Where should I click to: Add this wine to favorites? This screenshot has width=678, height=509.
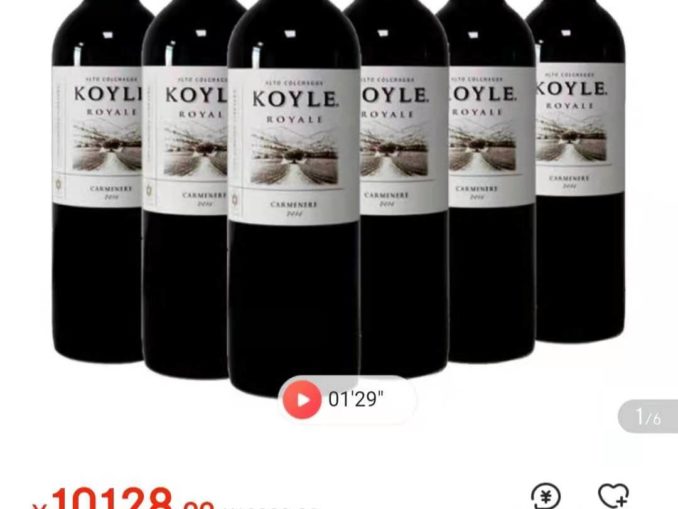point(613,496)
